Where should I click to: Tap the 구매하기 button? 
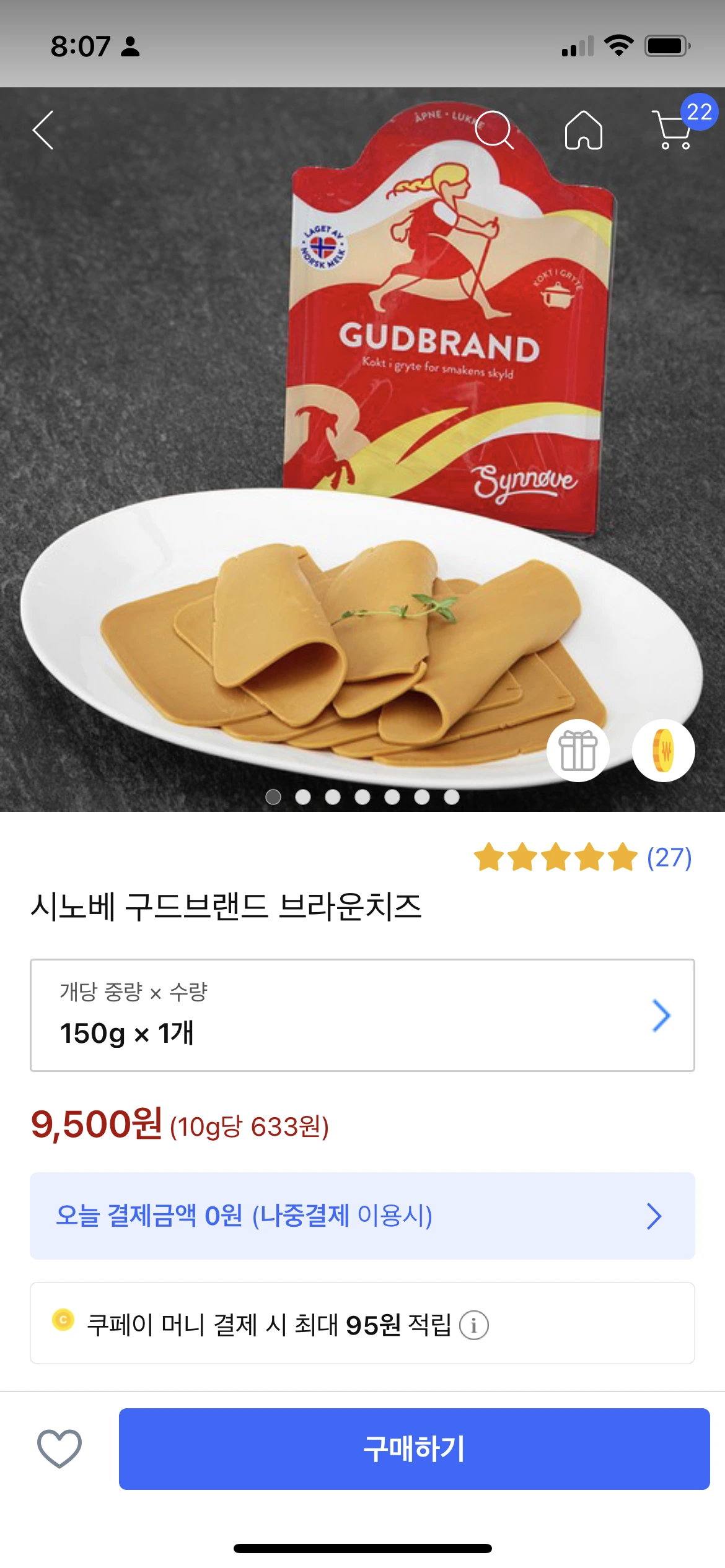[414, 1448]
